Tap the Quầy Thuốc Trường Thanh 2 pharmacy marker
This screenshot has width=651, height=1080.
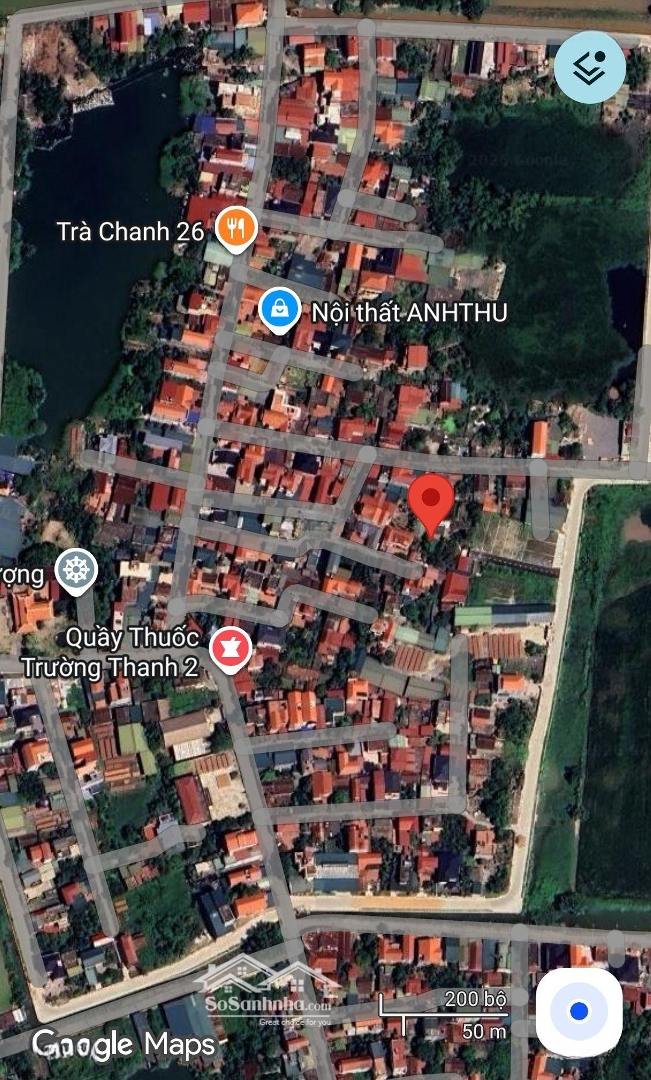[x=230, y=650]
